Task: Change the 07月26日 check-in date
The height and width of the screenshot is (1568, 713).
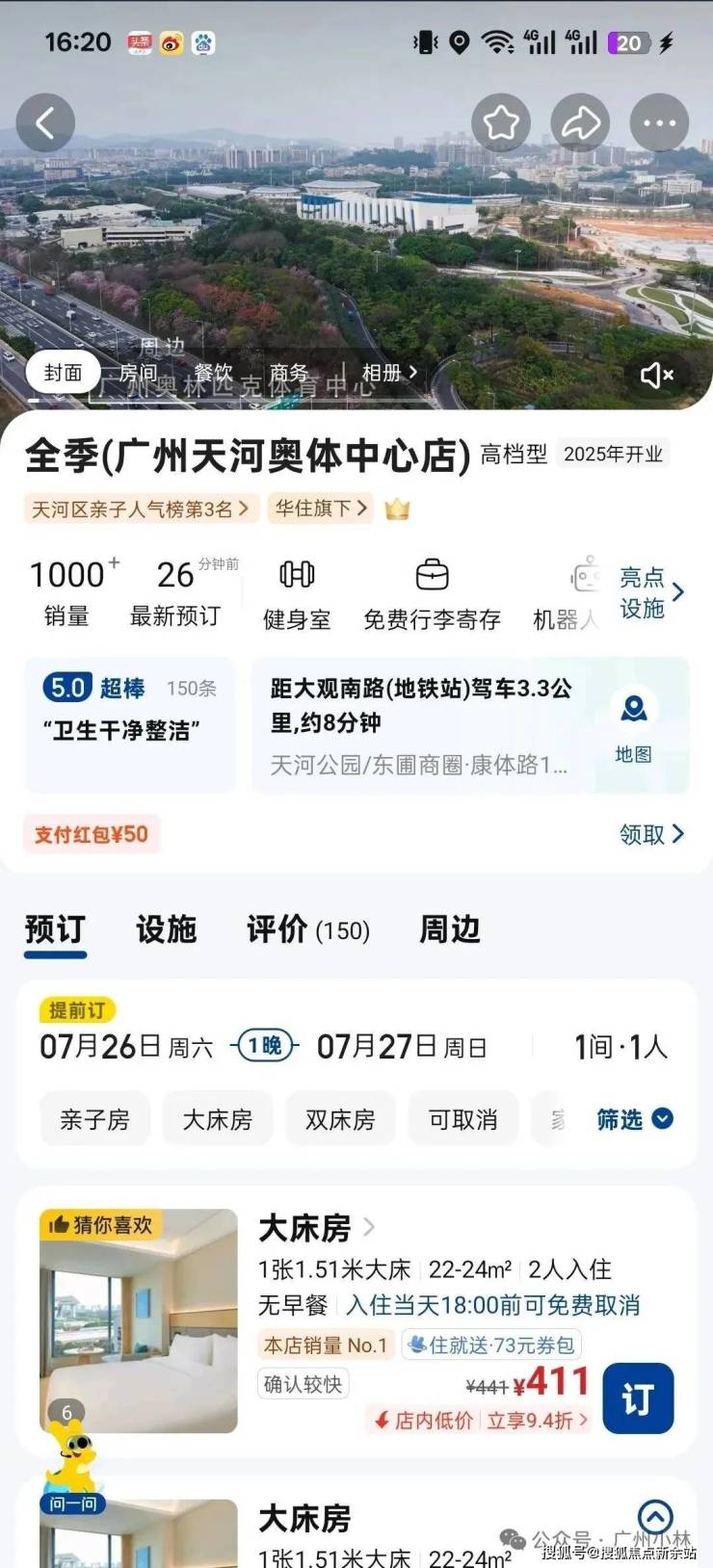Action: [125, 1047]
